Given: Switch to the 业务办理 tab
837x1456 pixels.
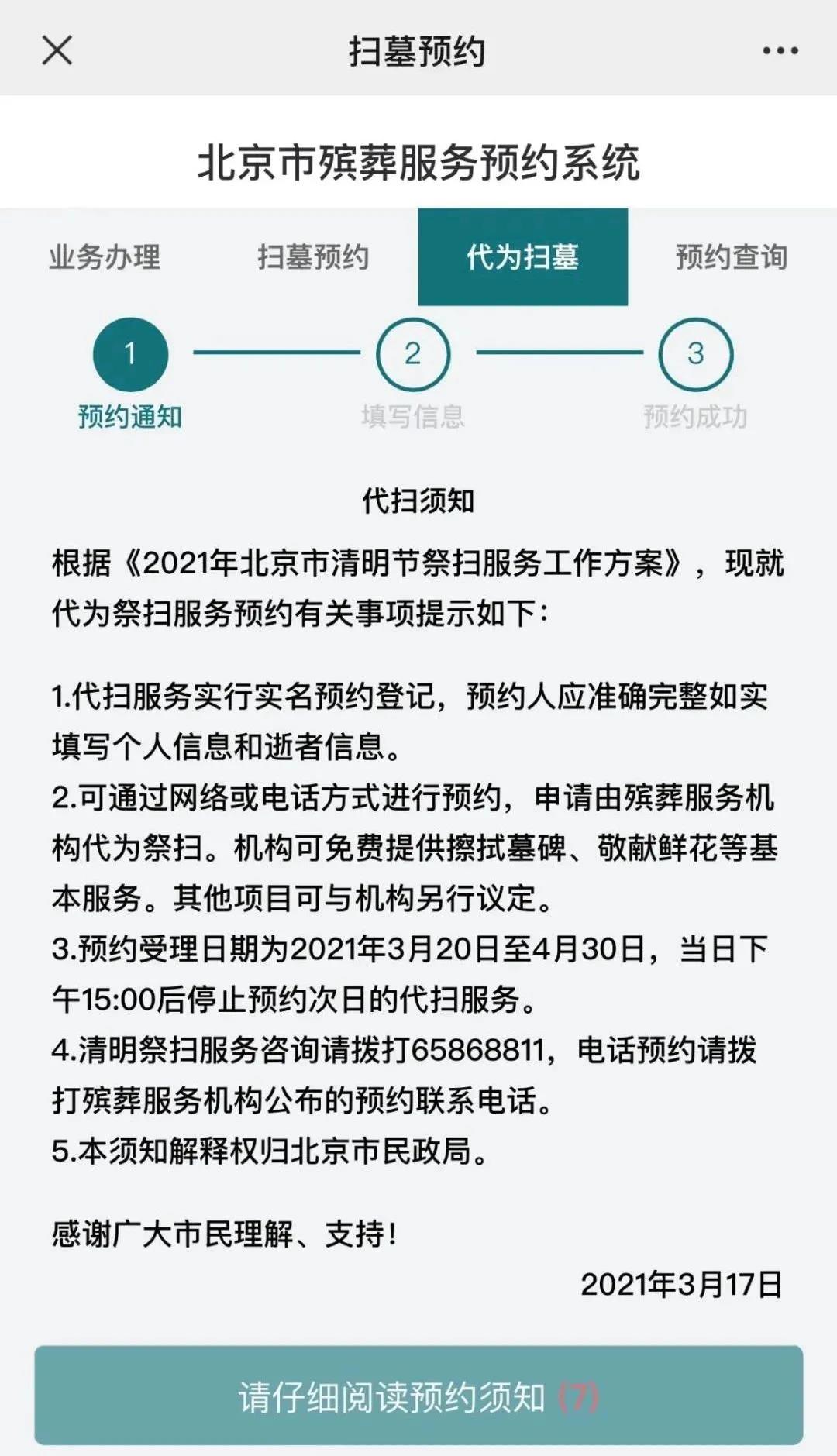Looking at the screenshot, I should (105, 257).
